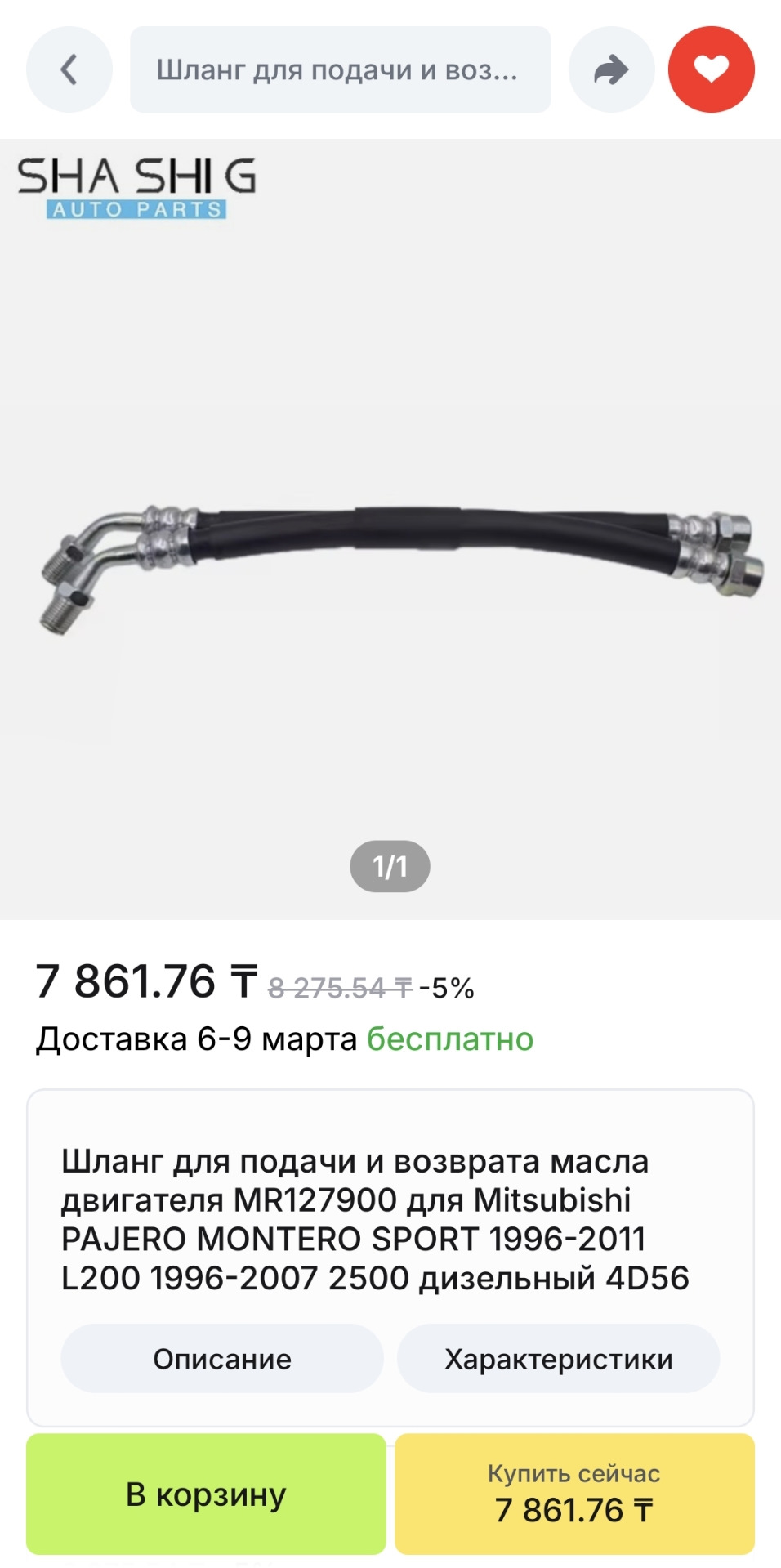Add item with В корзину button
Viewport: 781px width, 1568px height.
[x=206, y=1494]
